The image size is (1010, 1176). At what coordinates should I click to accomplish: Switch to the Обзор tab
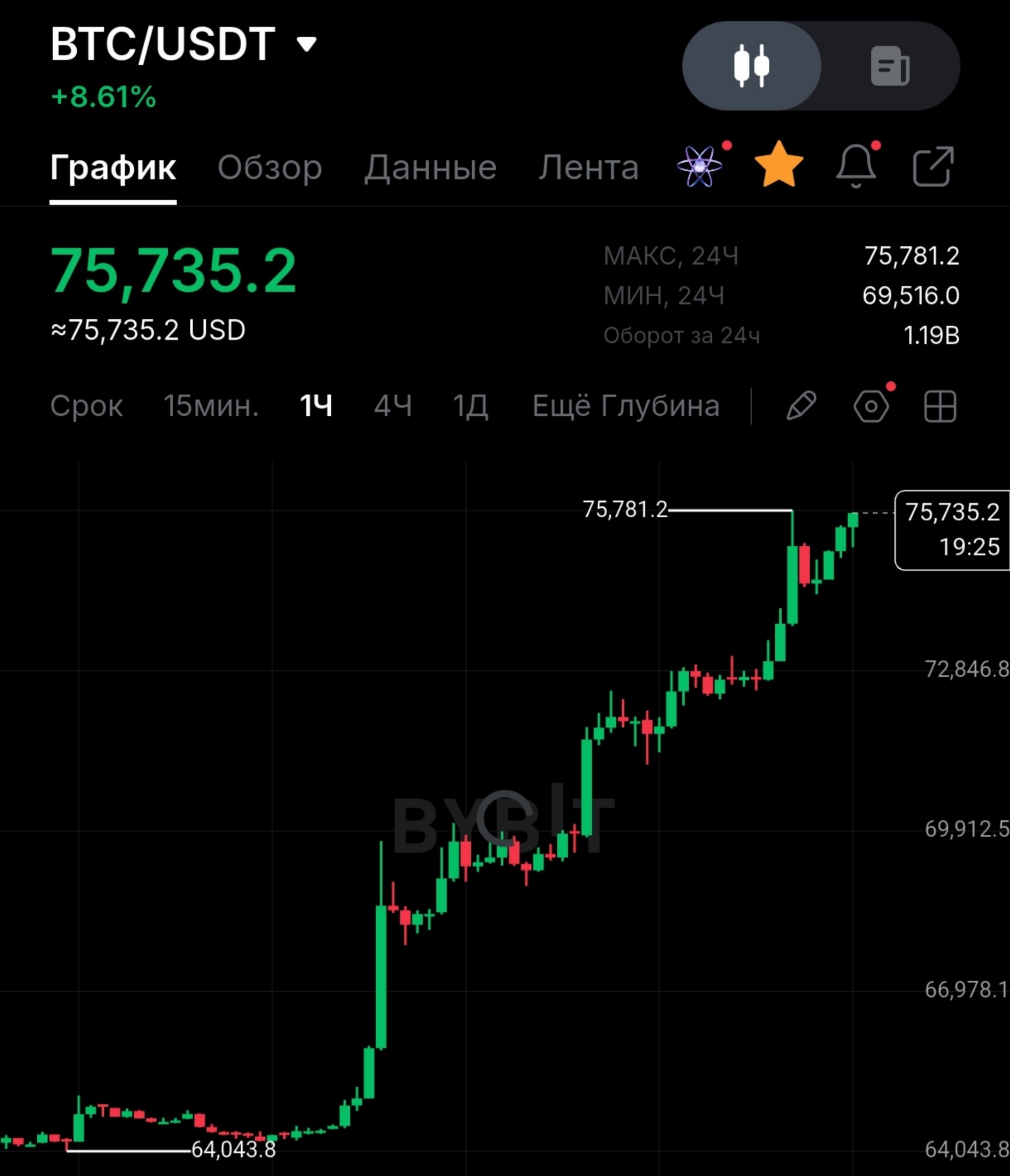(270, 167)
